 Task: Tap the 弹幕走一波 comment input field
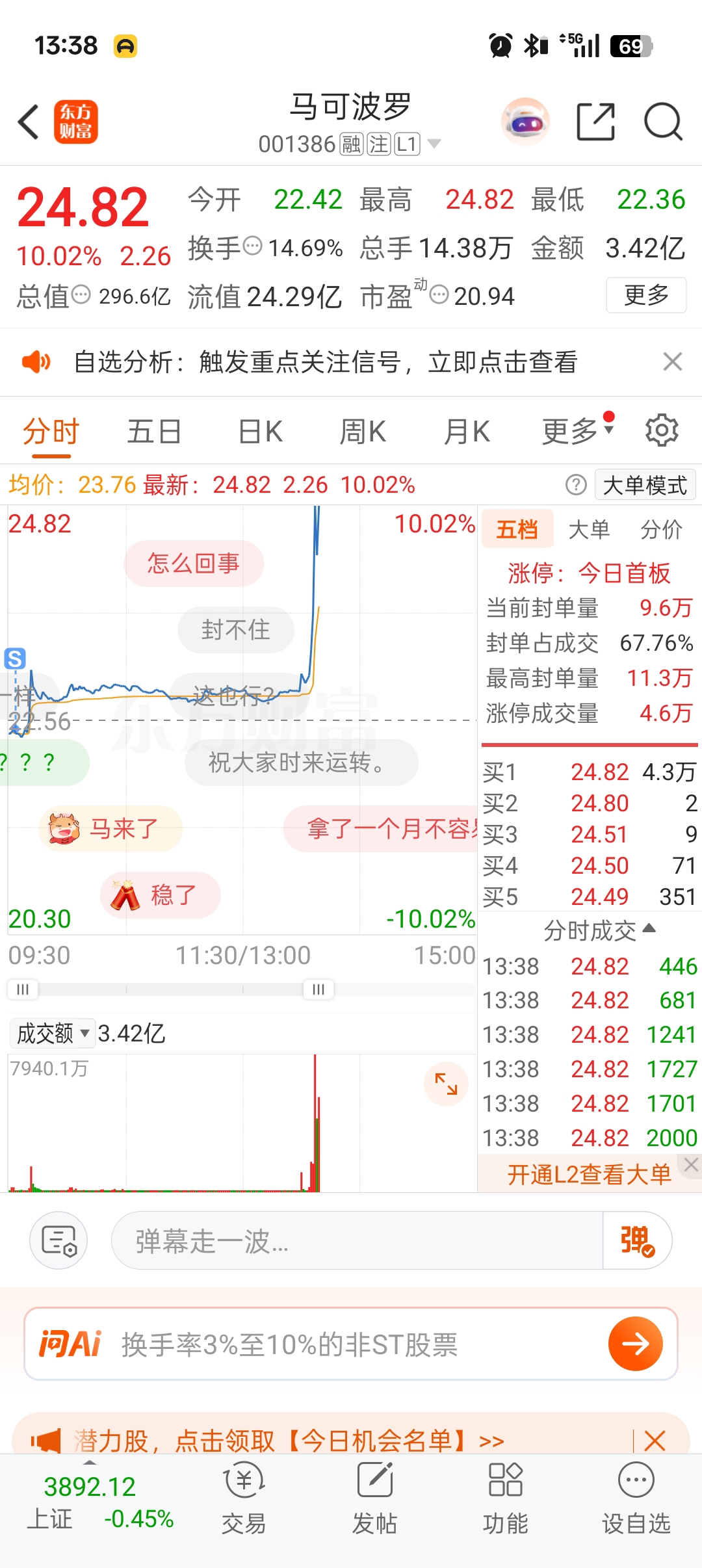click(357, 1241)
